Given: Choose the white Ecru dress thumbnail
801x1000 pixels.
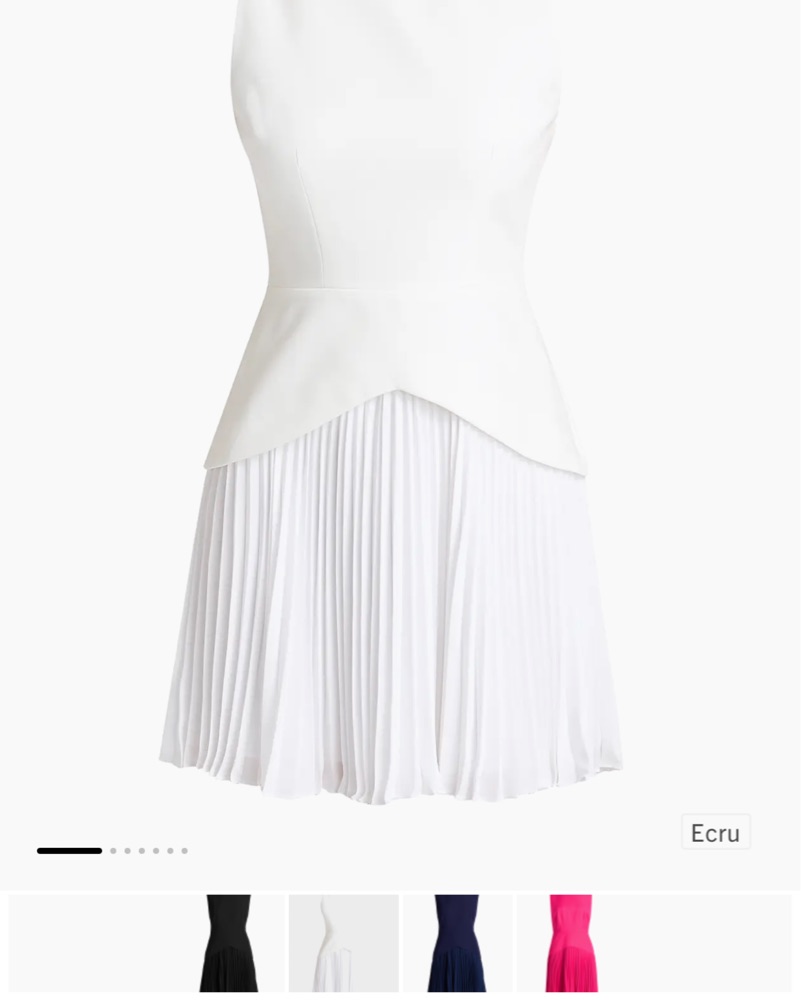Looking at the screenshot, I should (x=343, y=944).
